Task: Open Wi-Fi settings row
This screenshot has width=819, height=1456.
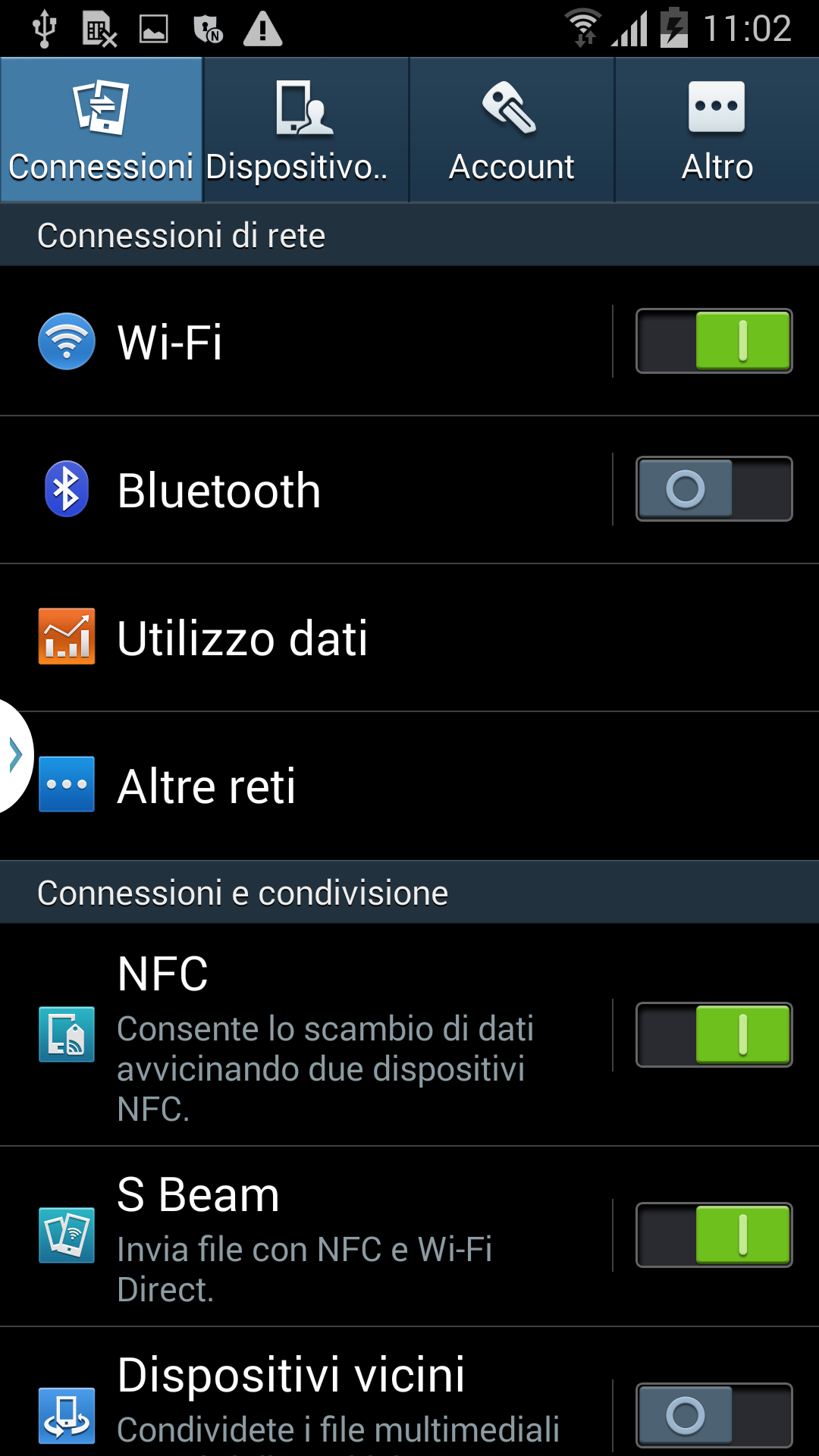Action: coord(306,341)
